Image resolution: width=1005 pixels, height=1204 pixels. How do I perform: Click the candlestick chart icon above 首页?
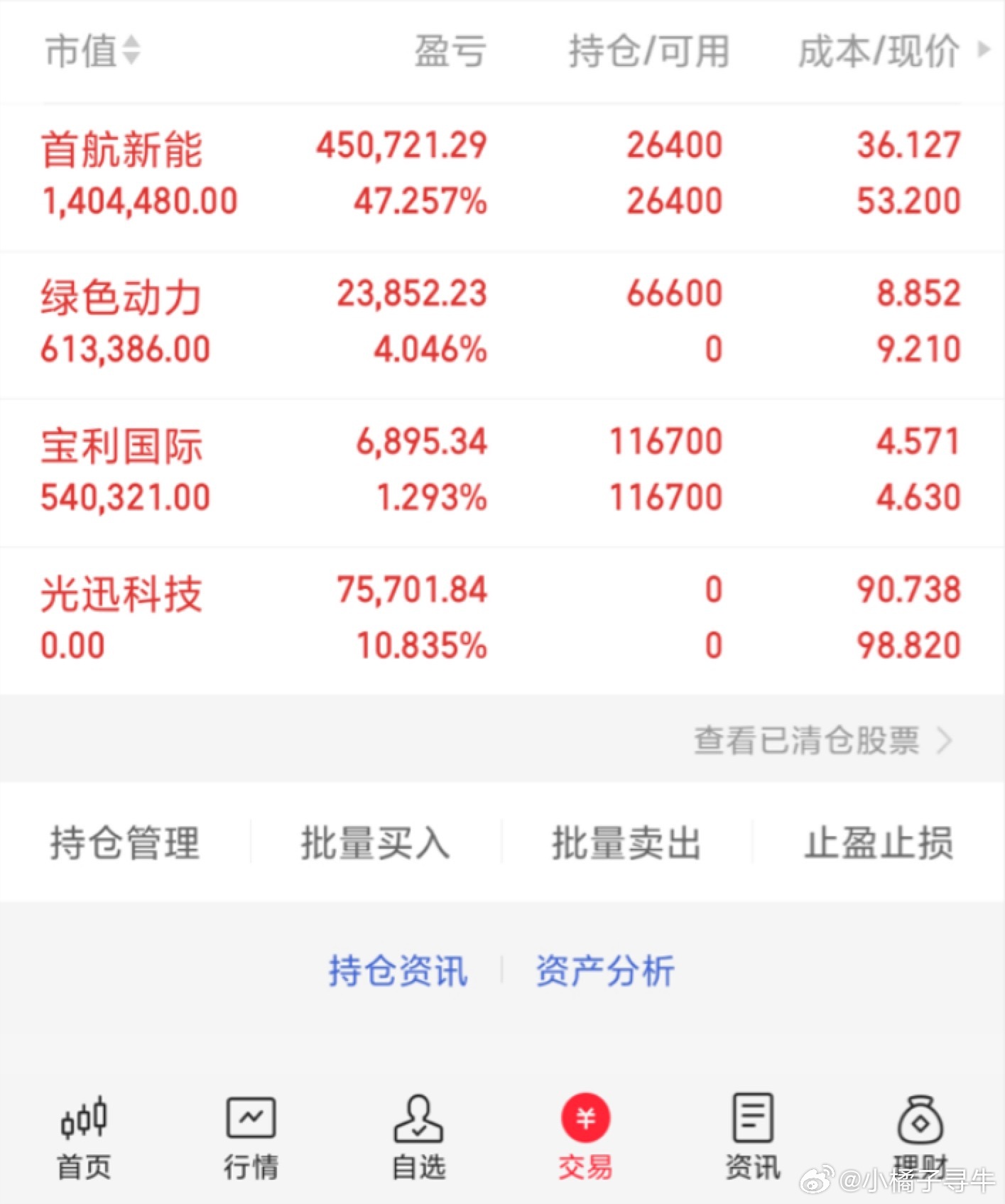(82, 1117)
